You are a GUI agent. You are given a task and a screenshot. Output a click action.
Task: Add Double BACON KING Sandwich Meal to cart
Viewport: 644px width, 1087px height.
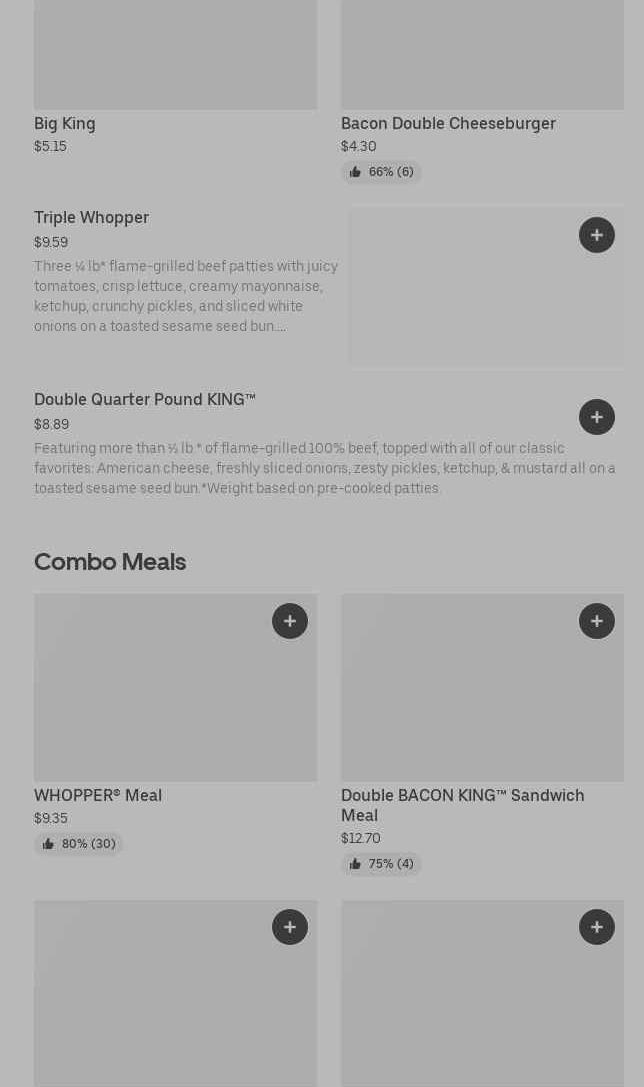click(596, 621)
